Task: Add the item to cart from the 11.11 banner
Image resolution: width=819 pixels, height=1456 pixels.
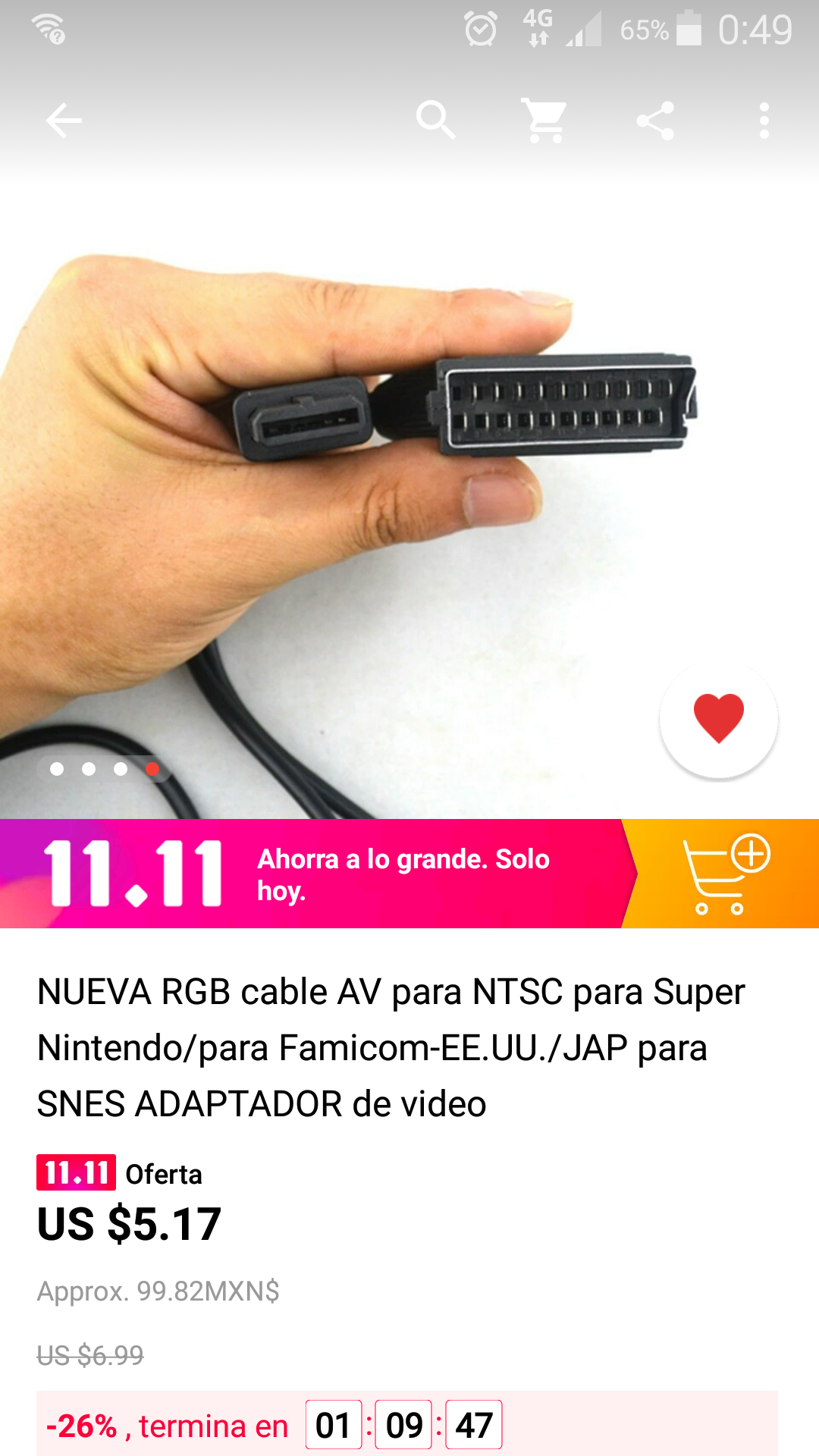Action: click(x=726, y=874)
